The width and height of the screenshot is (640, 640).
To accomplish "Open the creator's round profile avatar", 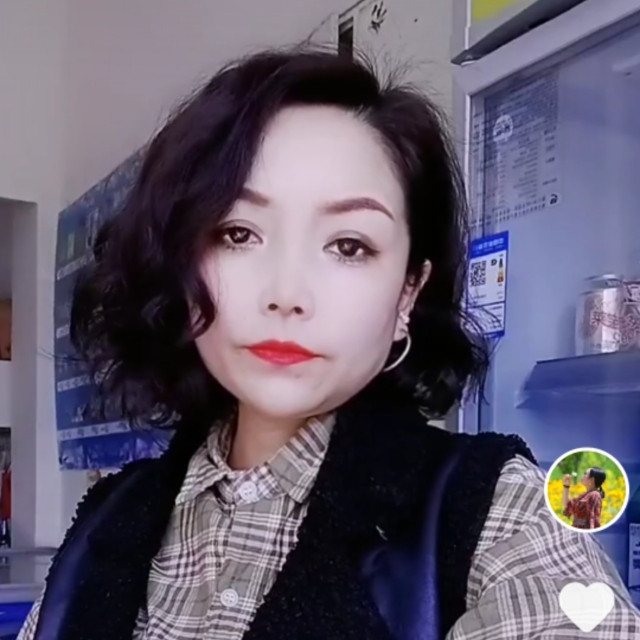I will [x=587, y=490].
